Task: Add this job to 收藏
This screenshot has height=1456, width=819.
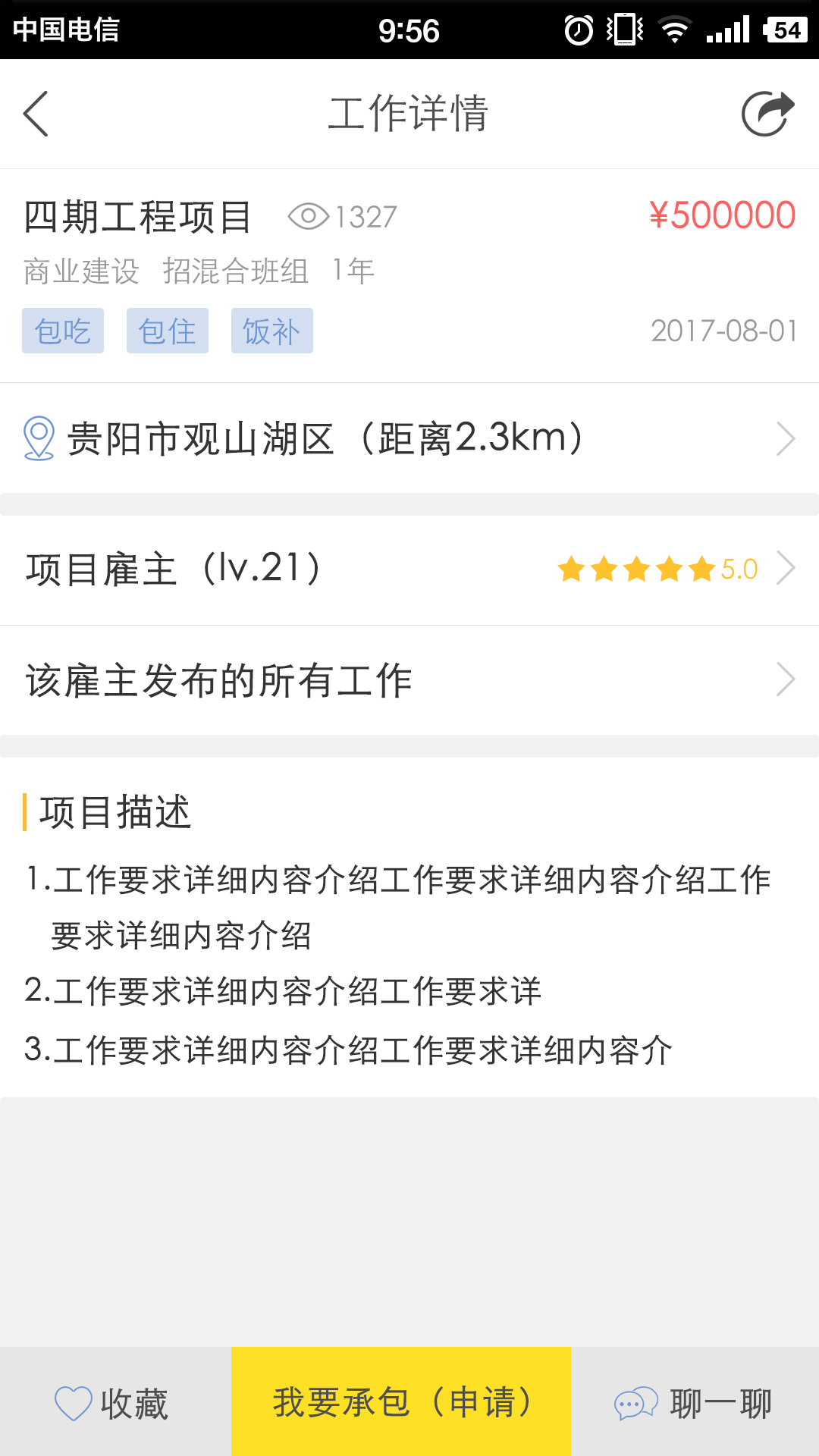Action: [x=115, y=1402]
